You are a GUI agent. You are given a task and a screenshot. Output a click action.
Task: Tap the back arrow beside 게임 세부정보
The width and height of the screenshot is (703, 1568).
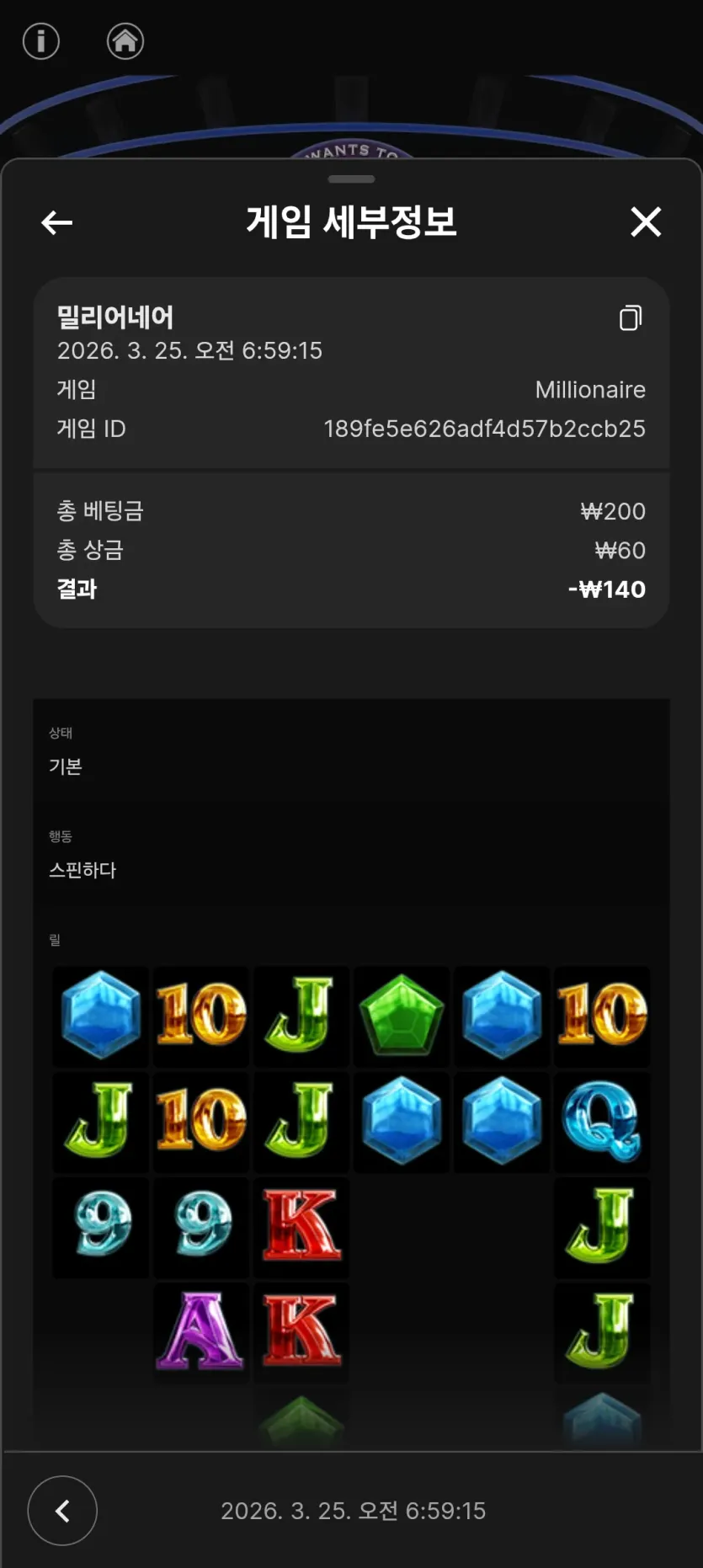(x=57, y=222)
